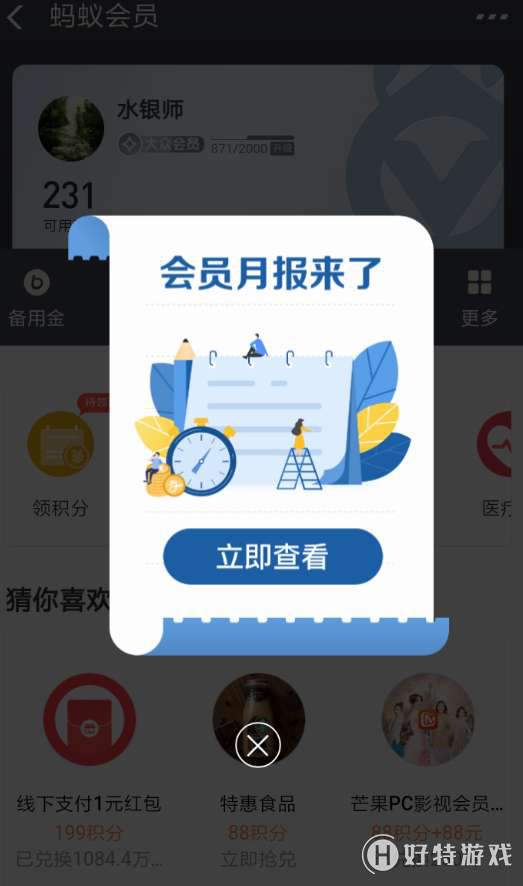This screenshot has height=886, width=523.
Task: Open 备用金
Action: [x=36, y=299]
